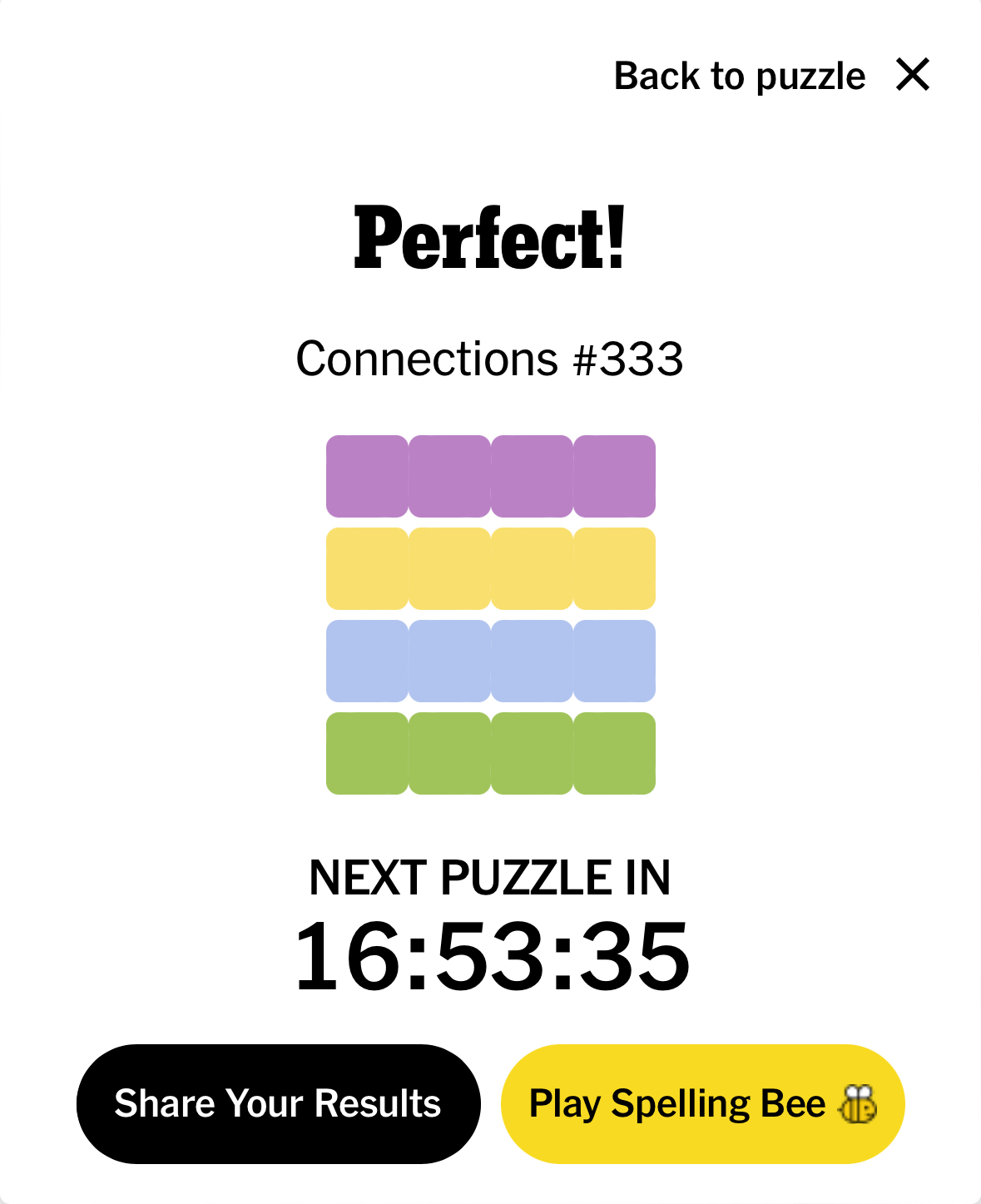
Task: Close the results dialog with X
Action: click(912, 75)
